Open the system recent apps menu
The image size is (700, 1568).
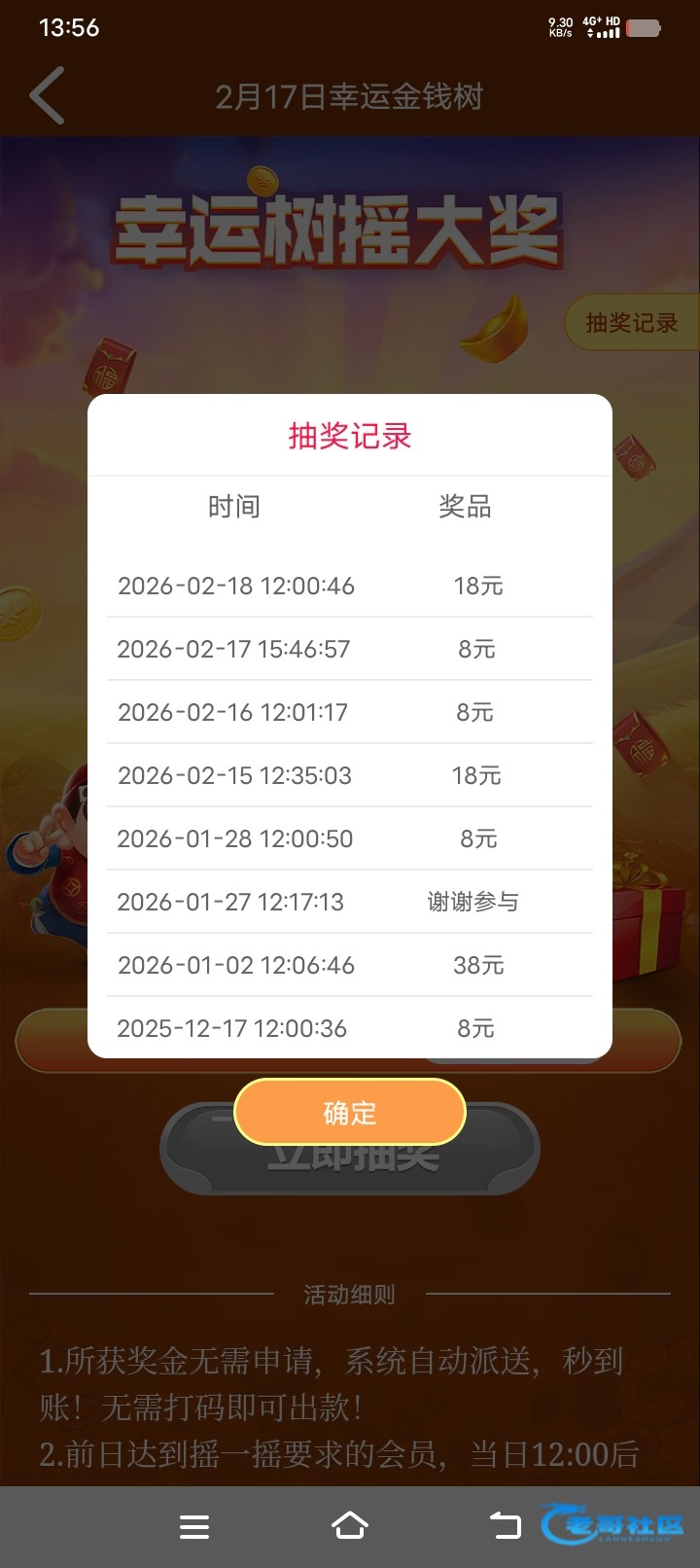point(194,1526)
